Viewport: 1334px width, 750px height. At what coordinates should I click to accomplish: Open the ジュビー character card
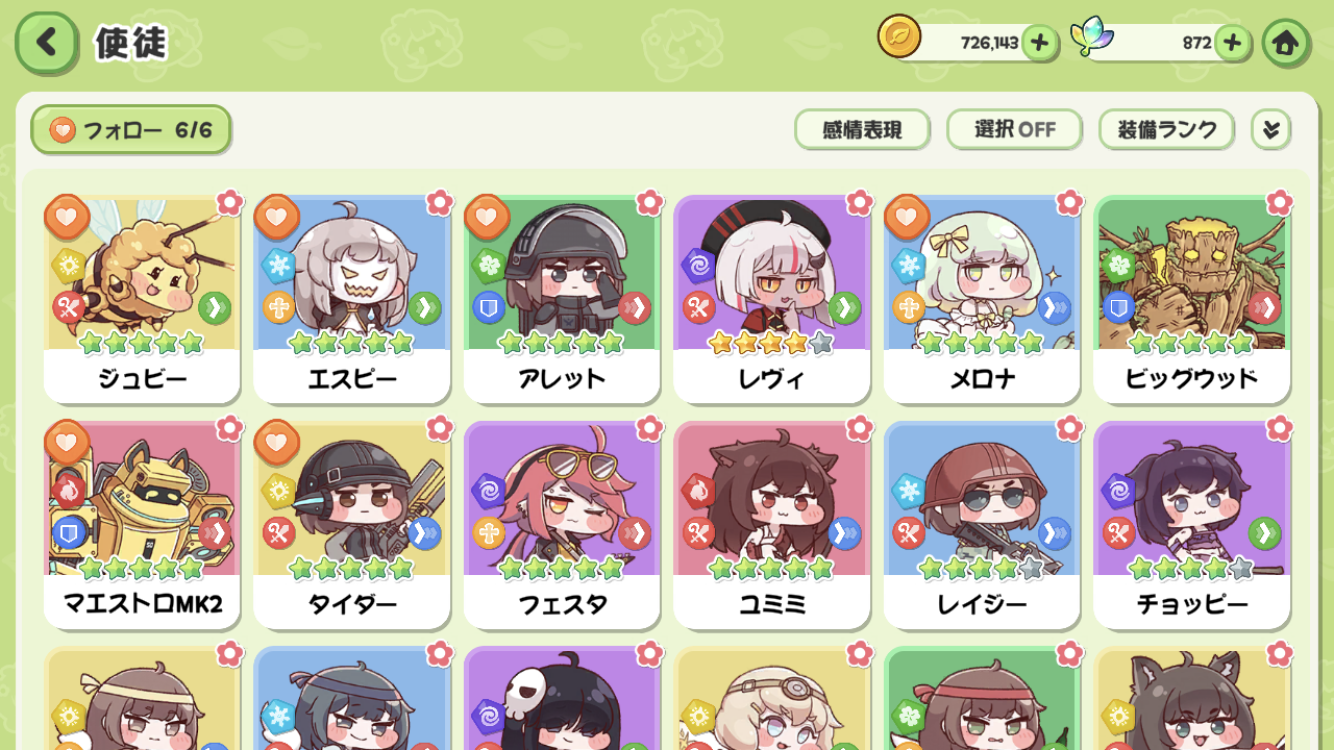click(x=142, y=298)
